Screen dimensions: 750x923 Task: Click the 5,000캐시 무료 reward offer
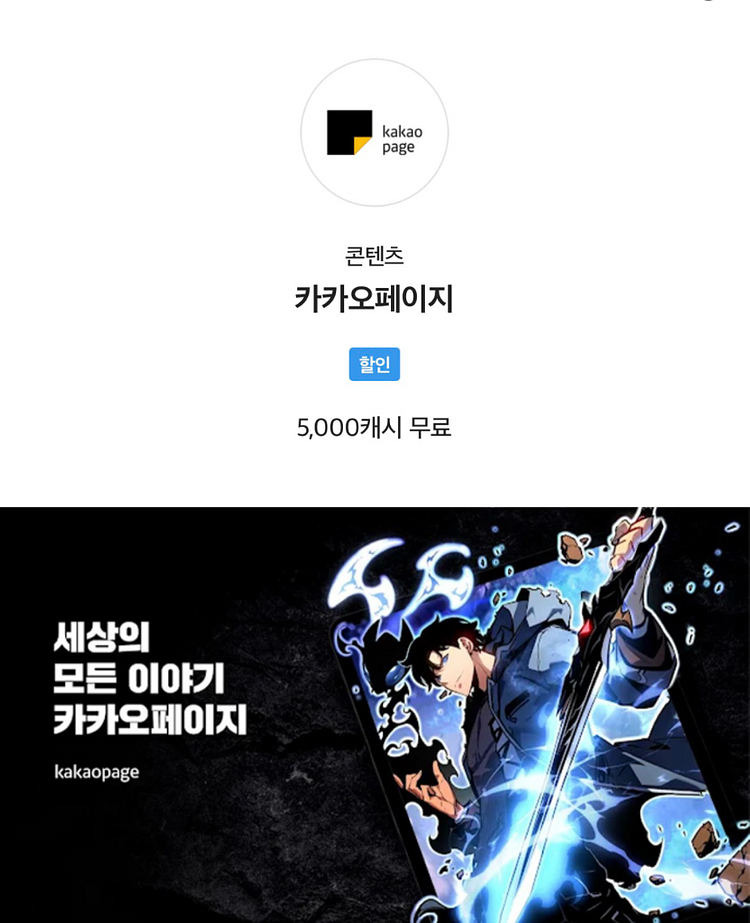click(x=374, y=427)
